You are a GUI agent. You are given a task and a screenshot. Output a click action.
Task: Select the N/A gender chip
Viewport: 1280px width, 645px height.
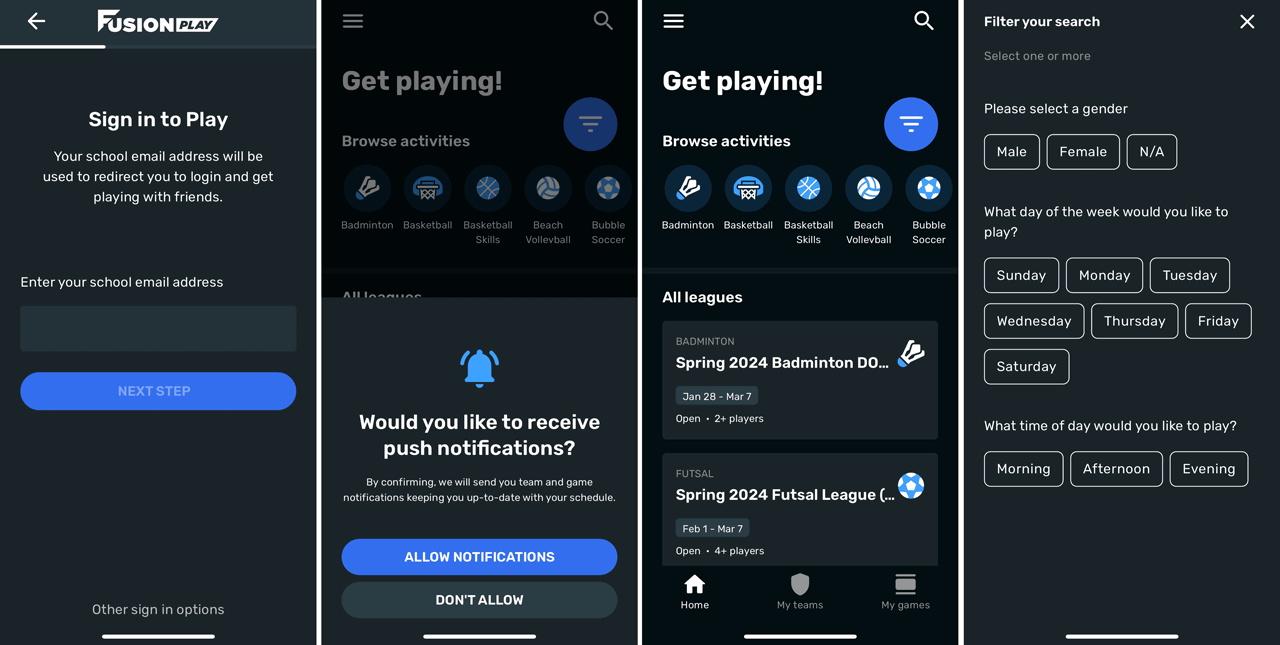(x=1151, y=152)
